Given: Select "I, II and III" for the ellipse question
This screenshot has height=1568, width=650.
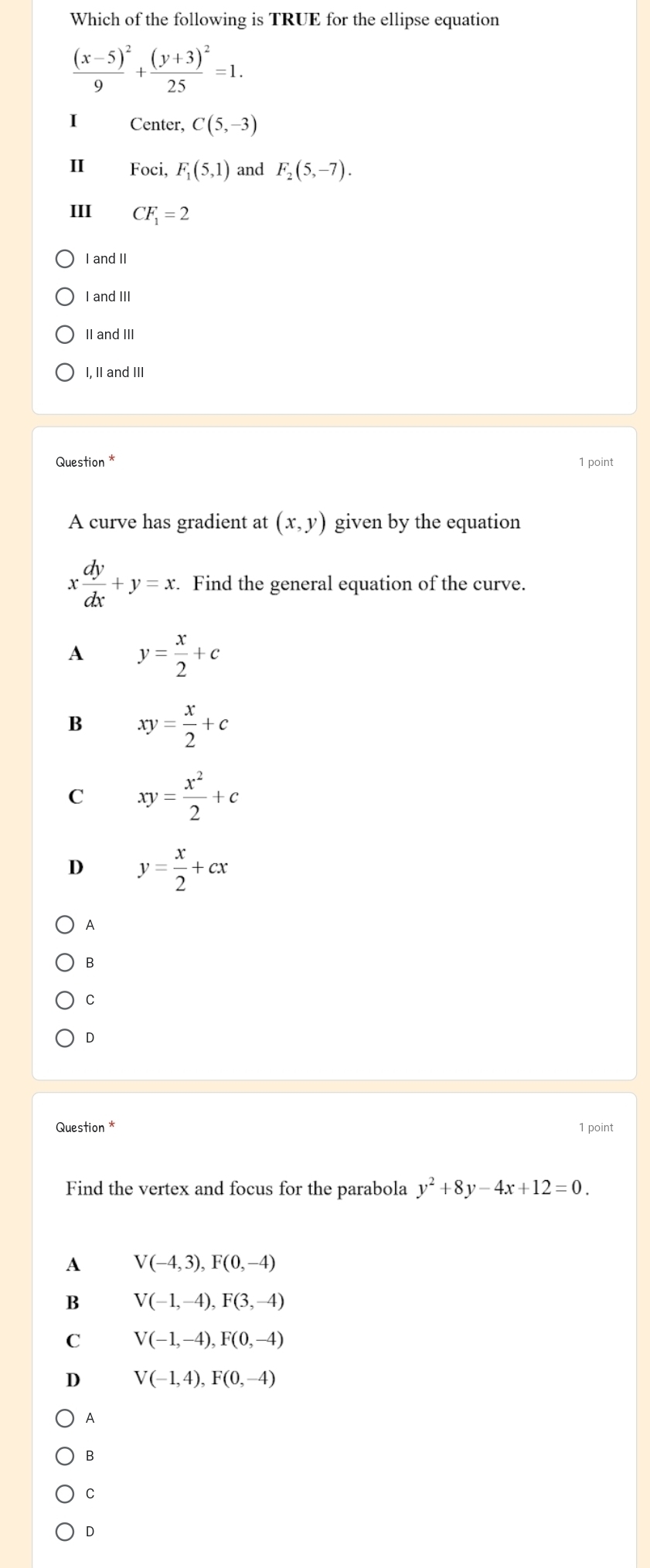Looking at the screenshot, I should pyautogui.click(x=66, y=372).
